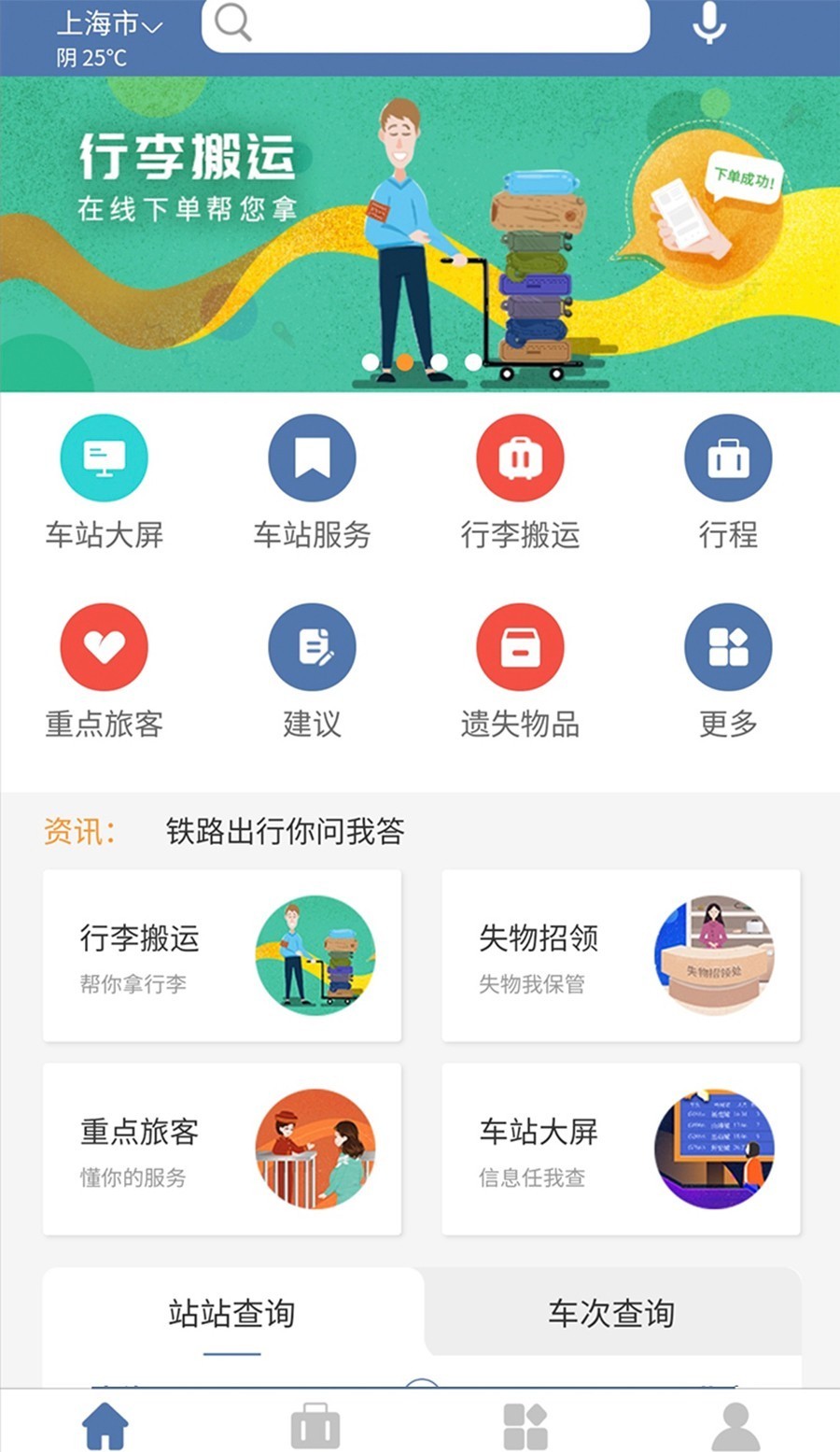840x1452 pixels.
Task: Open 建议 suggestions
Action: [x=312, y=647]
